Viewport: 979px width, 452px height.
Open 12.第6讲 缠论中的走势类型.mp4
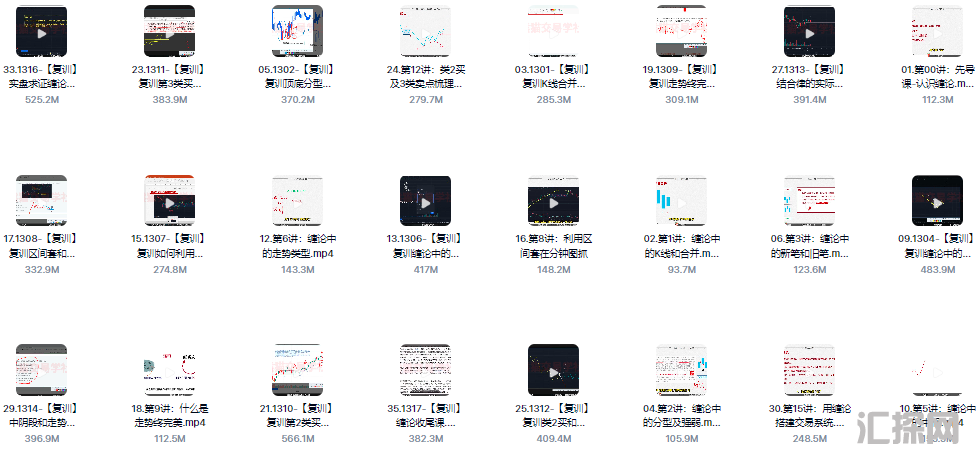(297, 201)
